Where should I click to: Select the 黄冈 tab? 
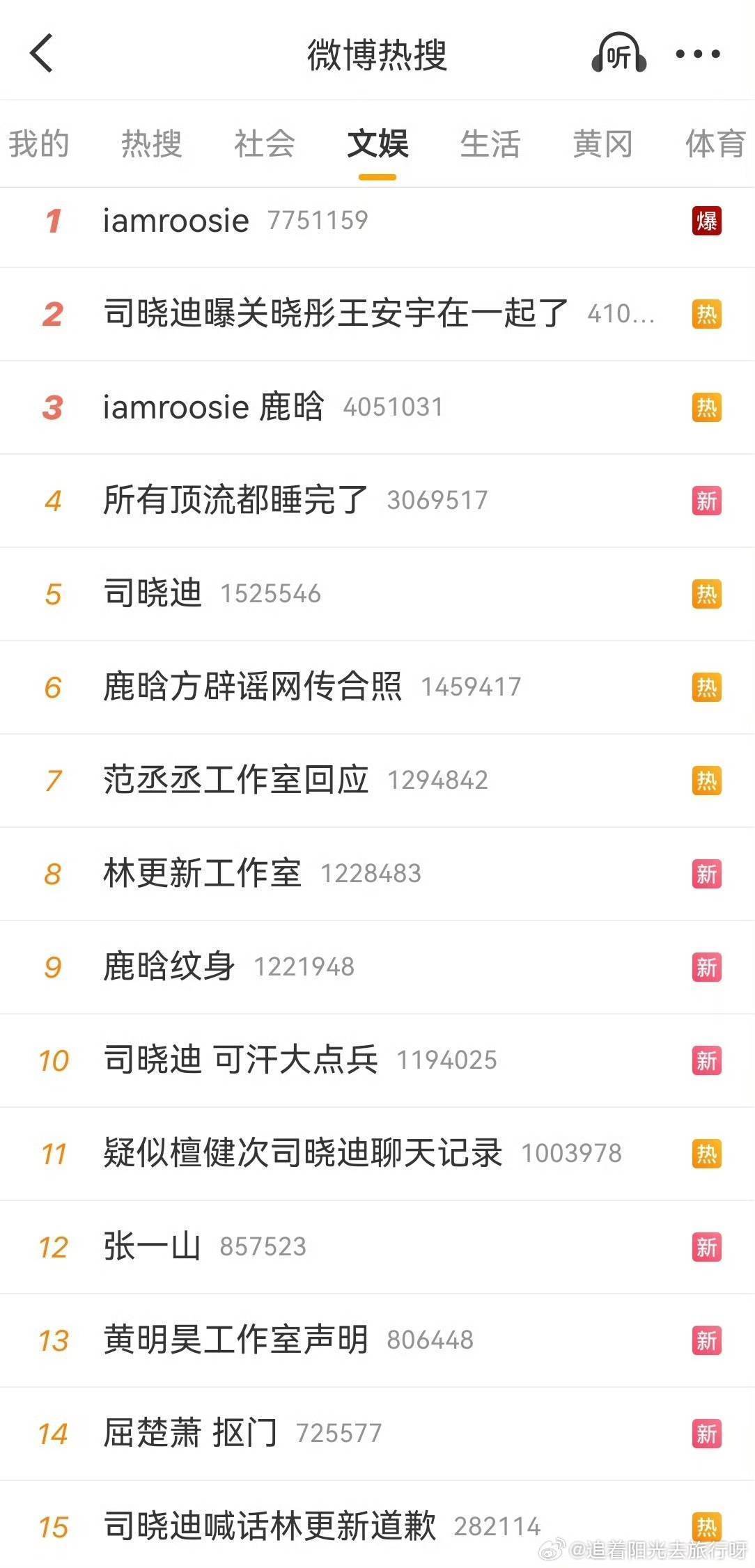[x=602, y=144]
